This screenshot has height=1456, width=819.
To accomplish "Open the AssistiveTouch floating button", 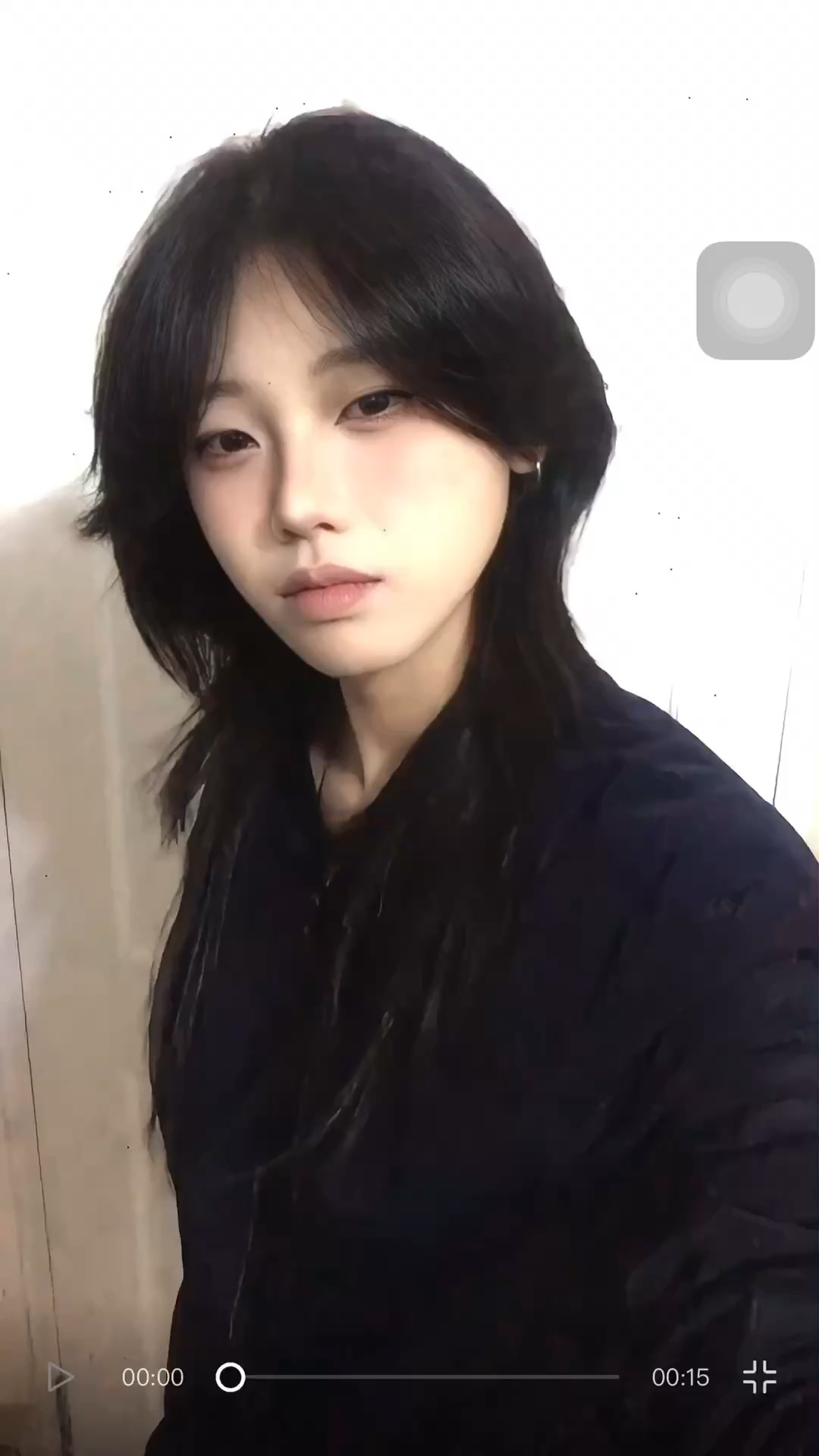I will coord(755,300).
